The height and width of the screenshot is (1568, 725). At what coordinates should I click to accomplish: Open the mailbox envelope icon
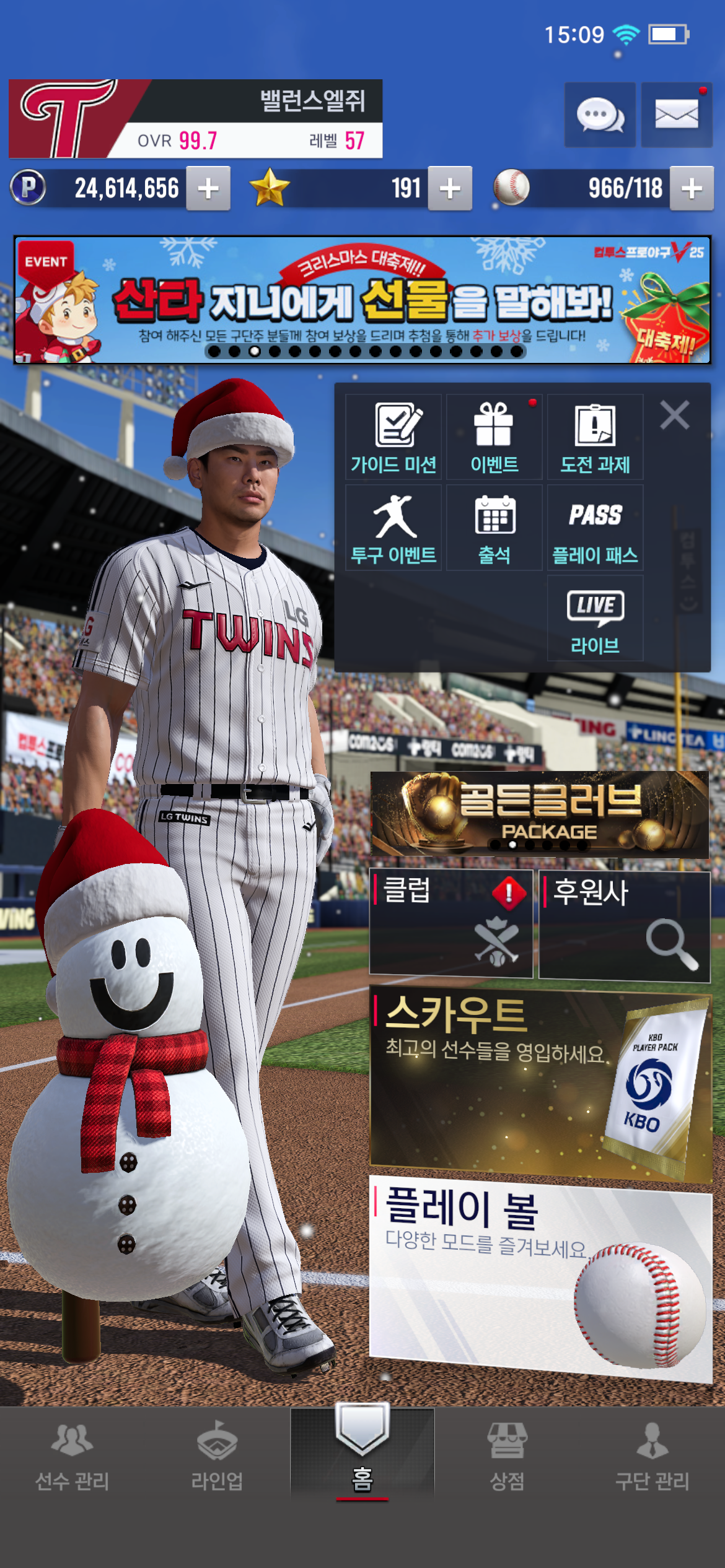coord(676,115)
